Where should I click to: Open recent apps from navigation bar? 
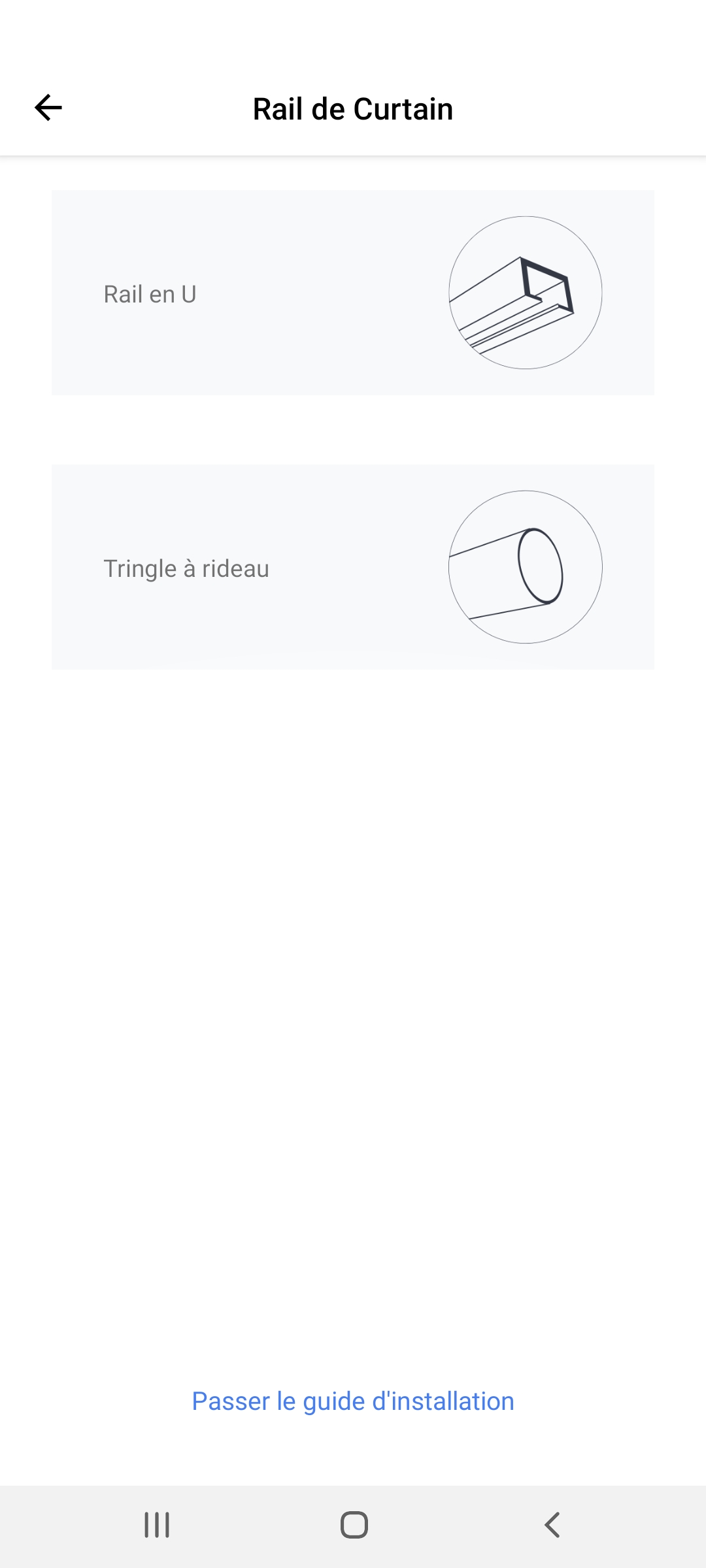pos(157,1525)
